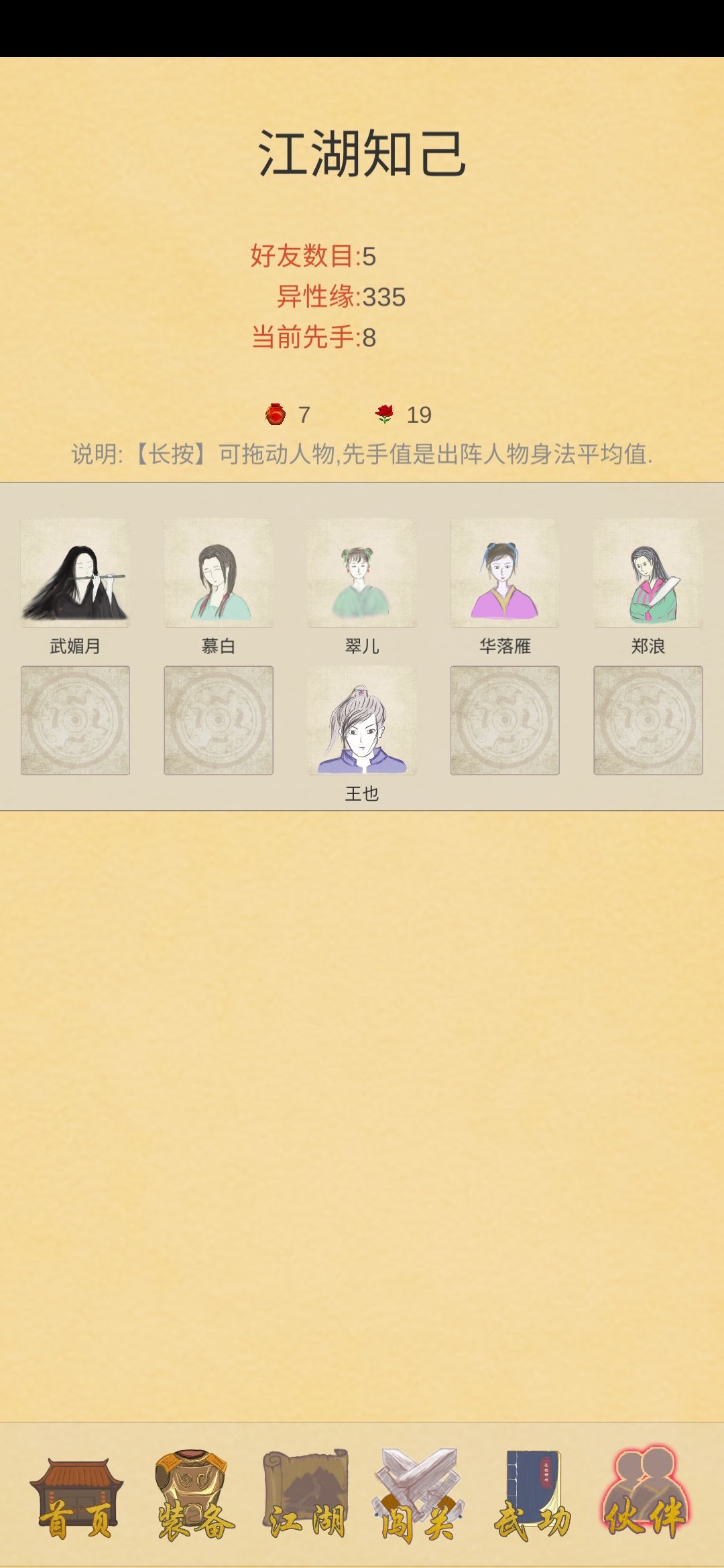The image size is (724, 1568).
Task: Open 翠儿's character card
Action: (362, 575)
